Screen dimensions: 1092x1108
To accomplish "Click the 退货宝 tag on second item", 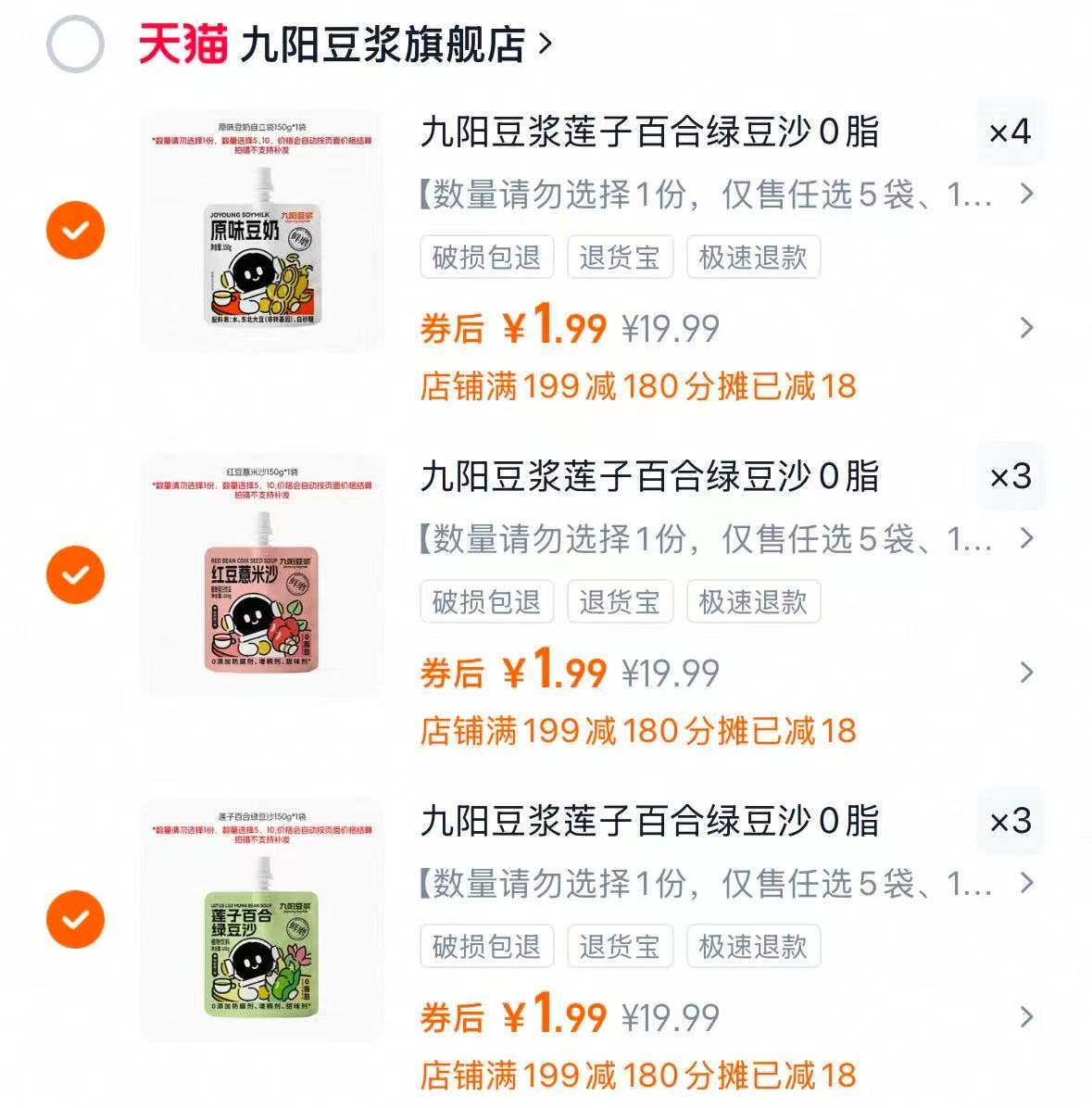I will point(620,600).
